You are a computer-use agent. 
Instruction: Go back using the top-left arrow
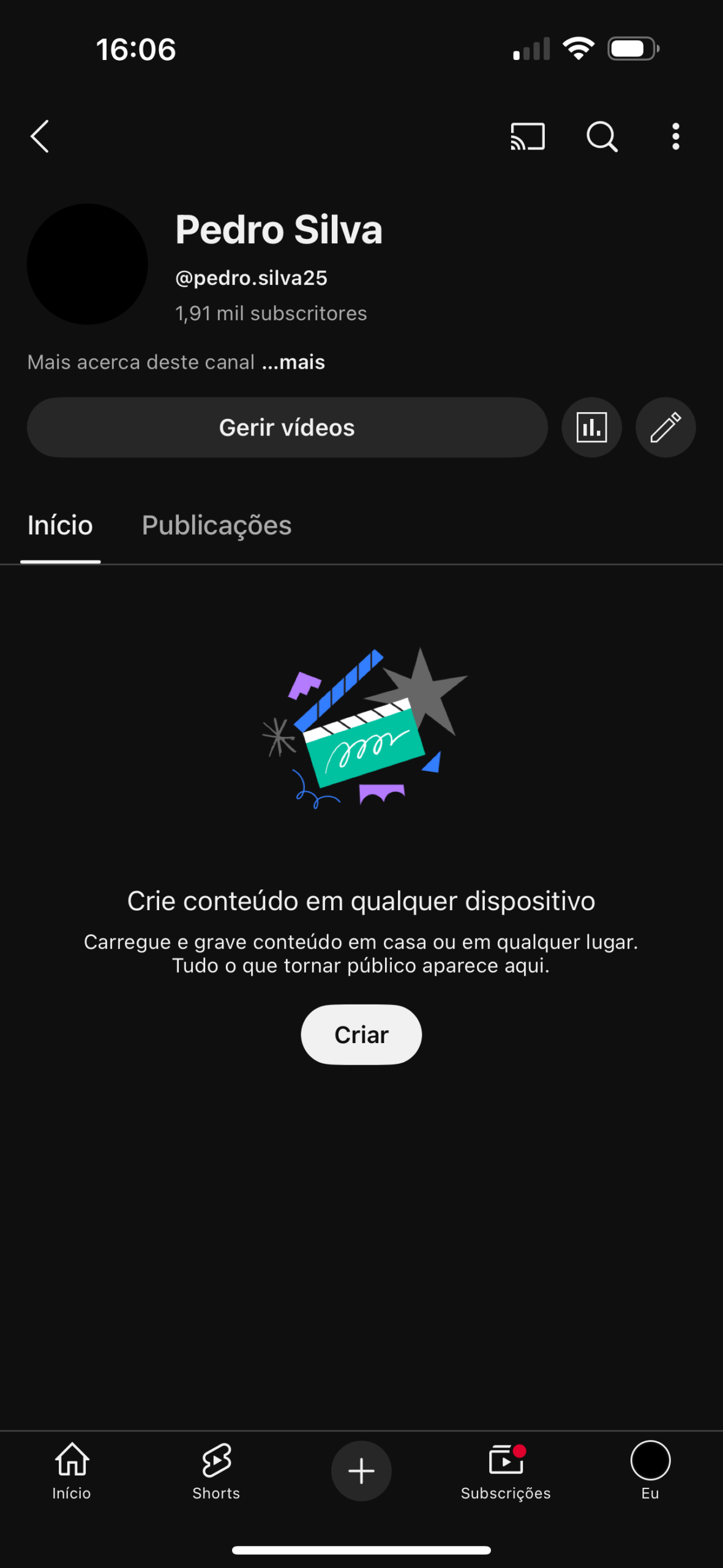[40, 136]
